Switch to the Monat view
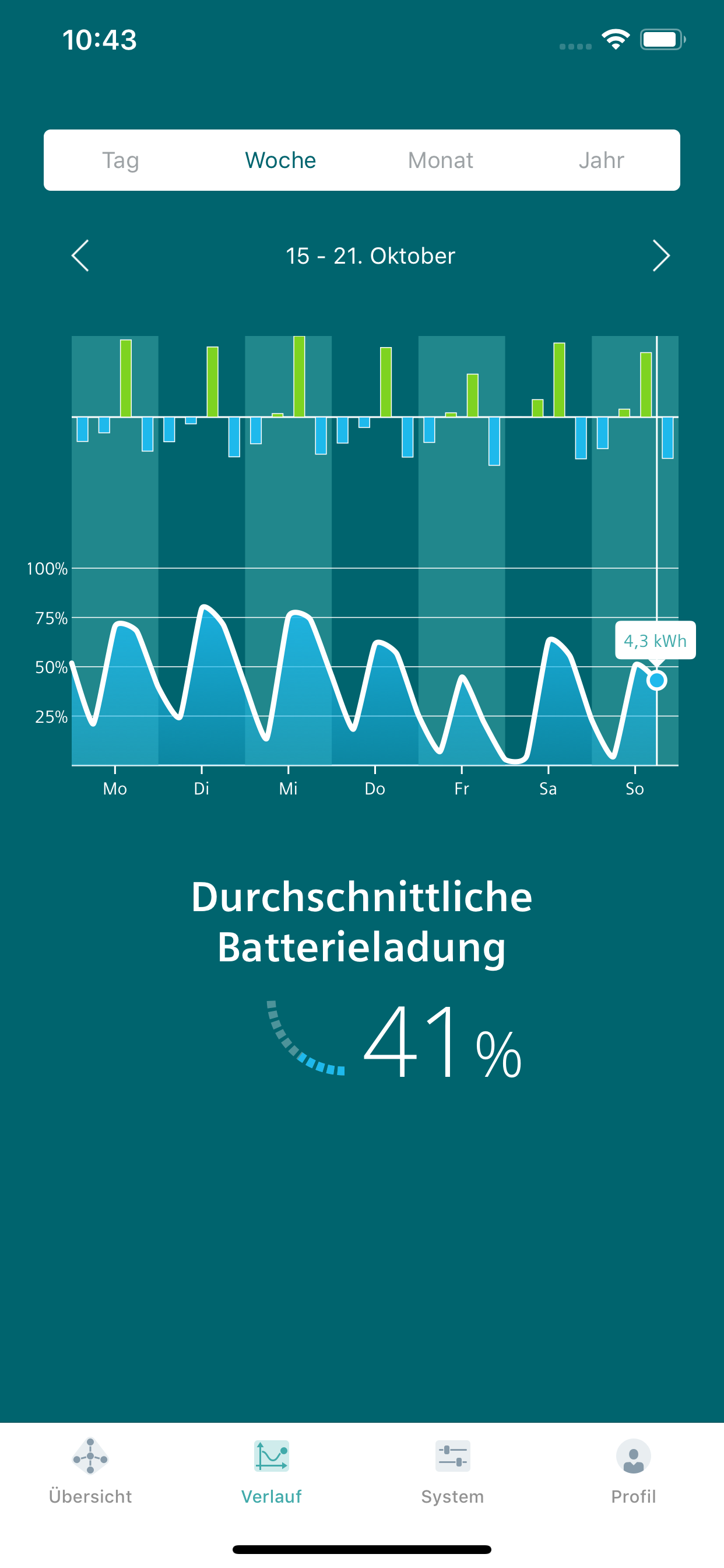This screenshot has height=1568, width=724. pos(441,160)
